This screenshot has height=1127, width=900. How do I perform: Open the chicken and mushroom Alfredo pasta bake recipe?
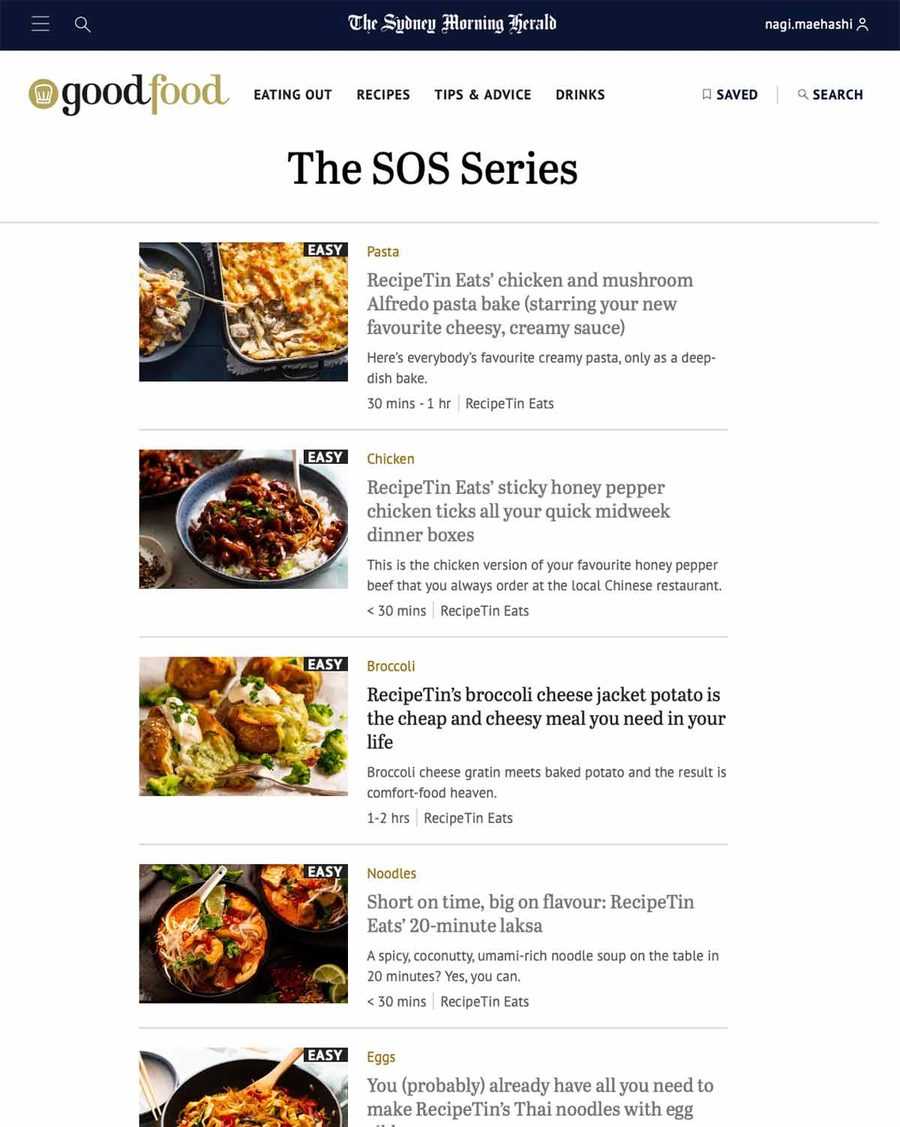(x=530, y=304)
